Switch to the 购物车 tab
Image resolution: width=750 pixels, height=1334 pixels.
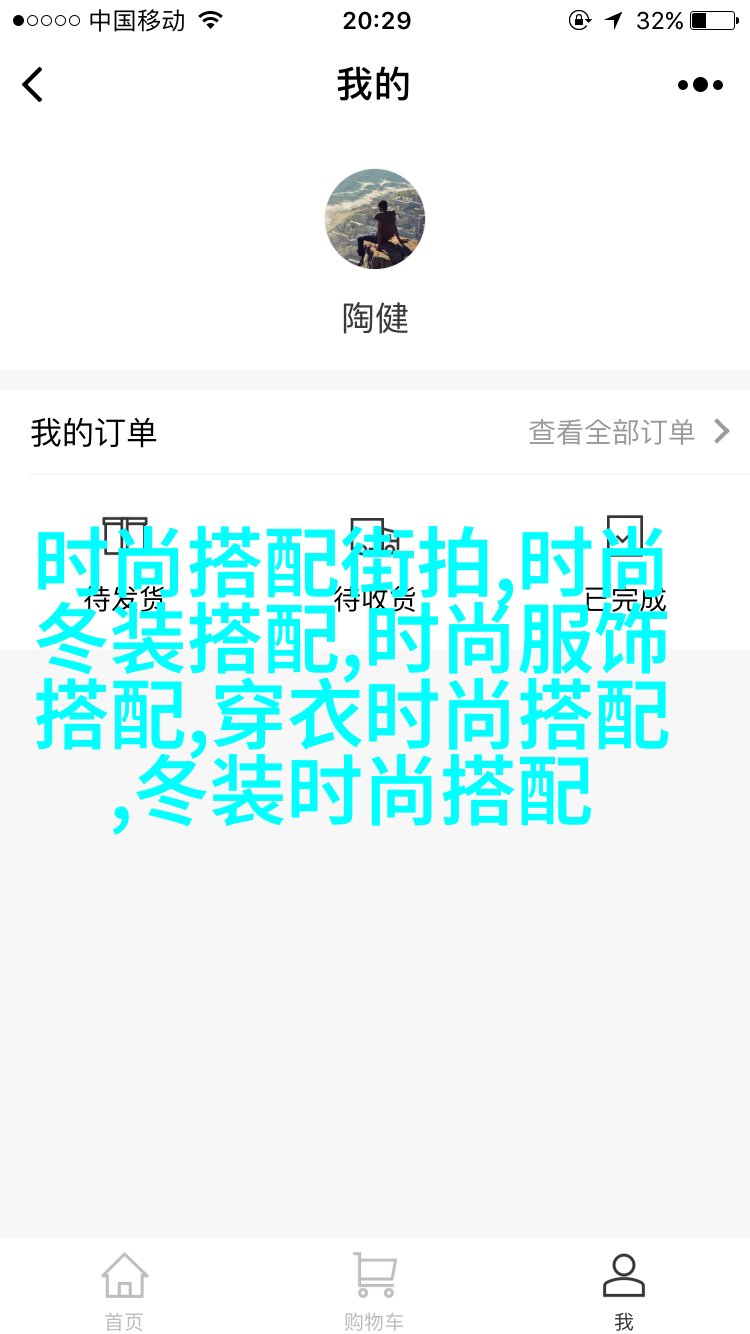pyautogui.click(x=374, y=1291)
